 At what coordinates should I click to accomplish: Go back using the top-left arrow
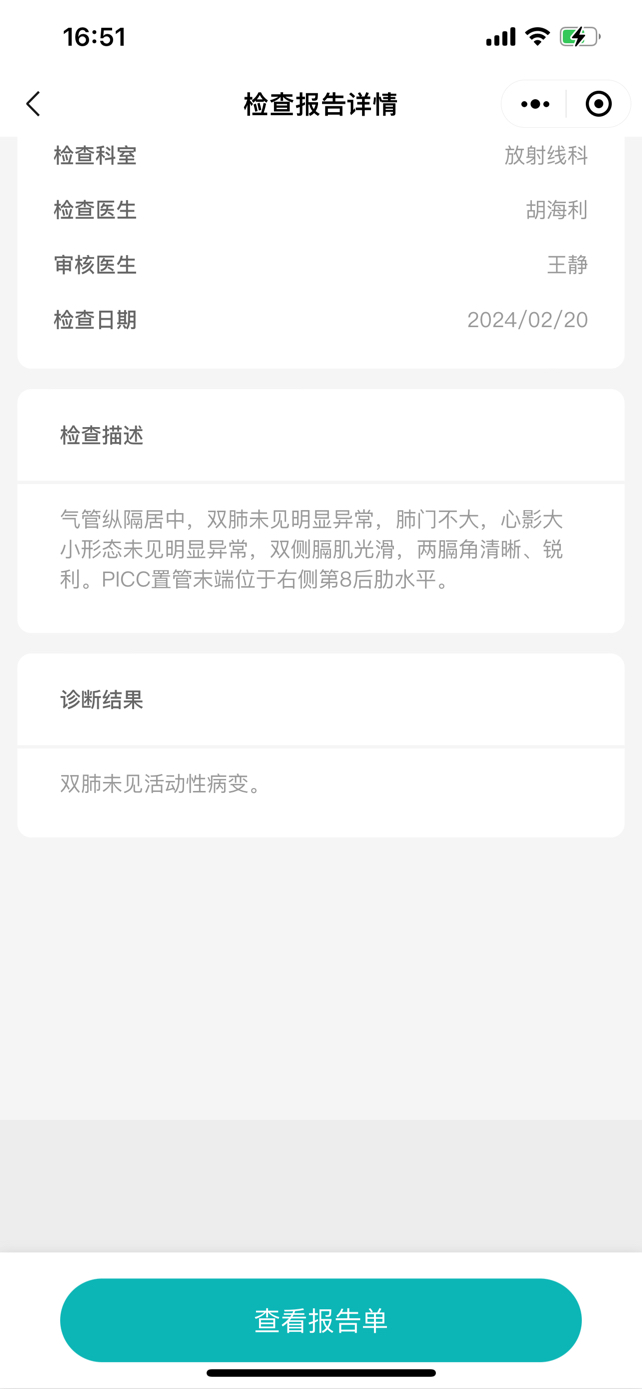coord(33,104)
